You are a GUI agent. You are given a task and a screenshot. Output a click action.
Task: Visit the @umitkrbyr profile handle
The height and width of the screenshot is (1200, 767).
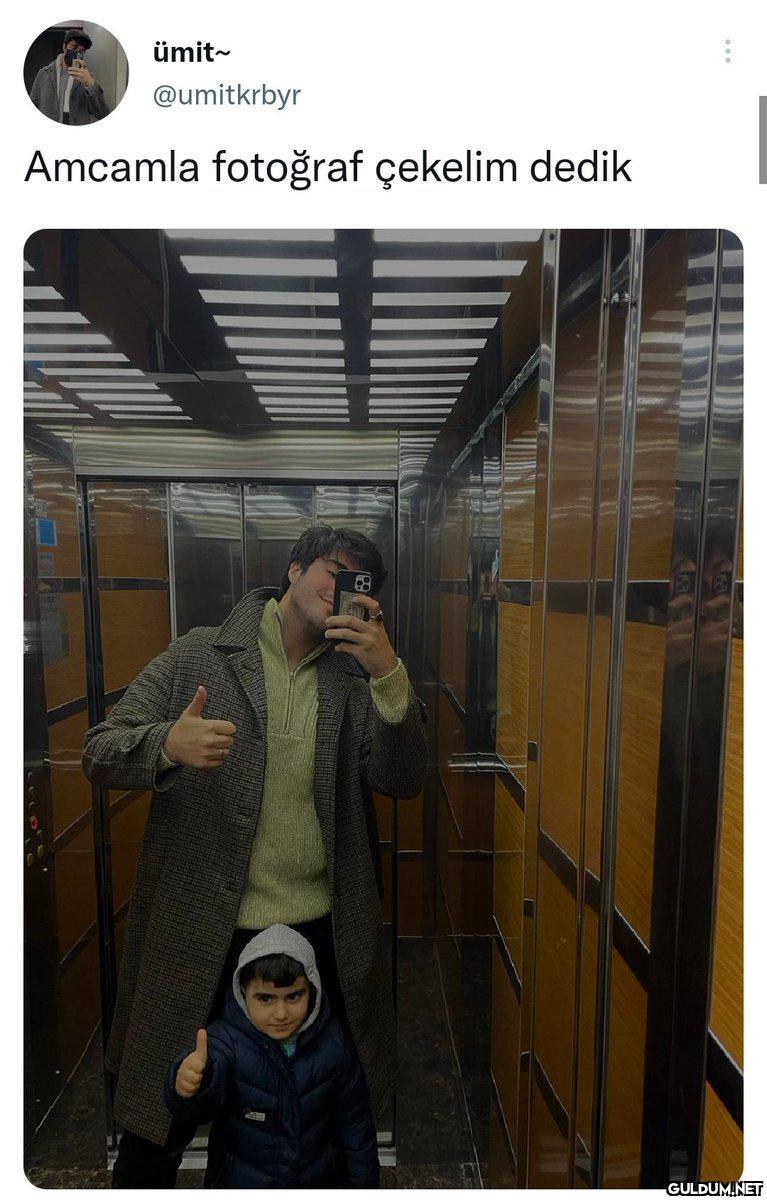click(x=226, y=96)
